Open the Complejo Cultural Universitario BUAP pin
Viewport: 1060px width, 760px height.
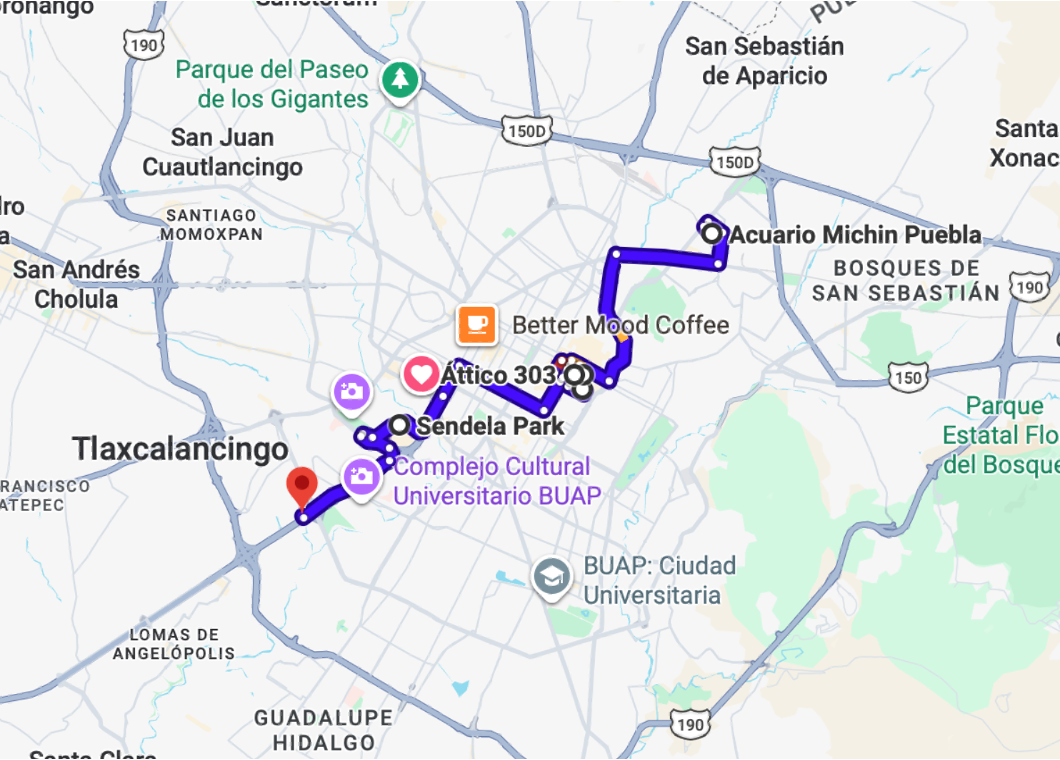point(360,476)
